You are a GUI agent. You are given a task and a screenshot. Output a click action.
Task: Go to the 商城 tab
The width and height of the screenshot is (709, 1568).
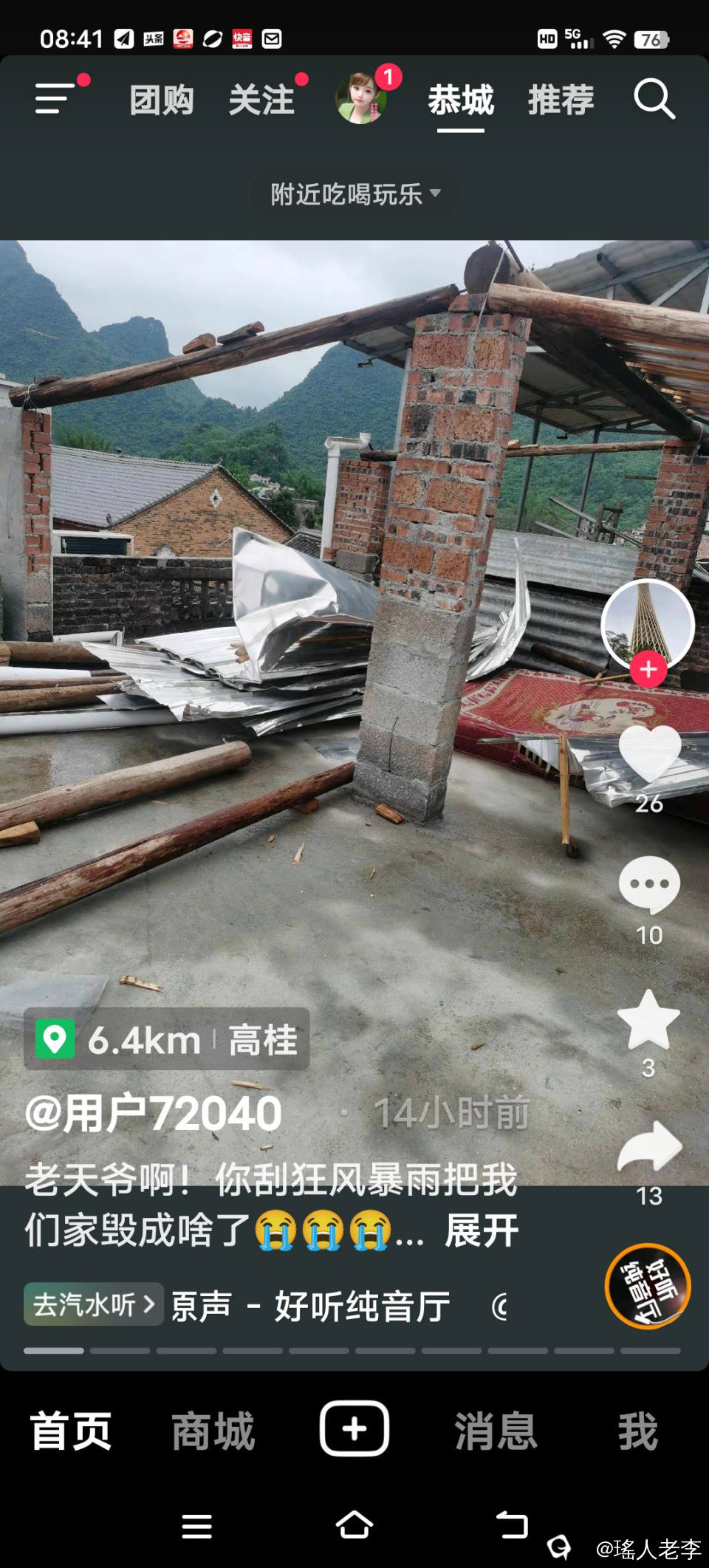[x=213, y=1431]
